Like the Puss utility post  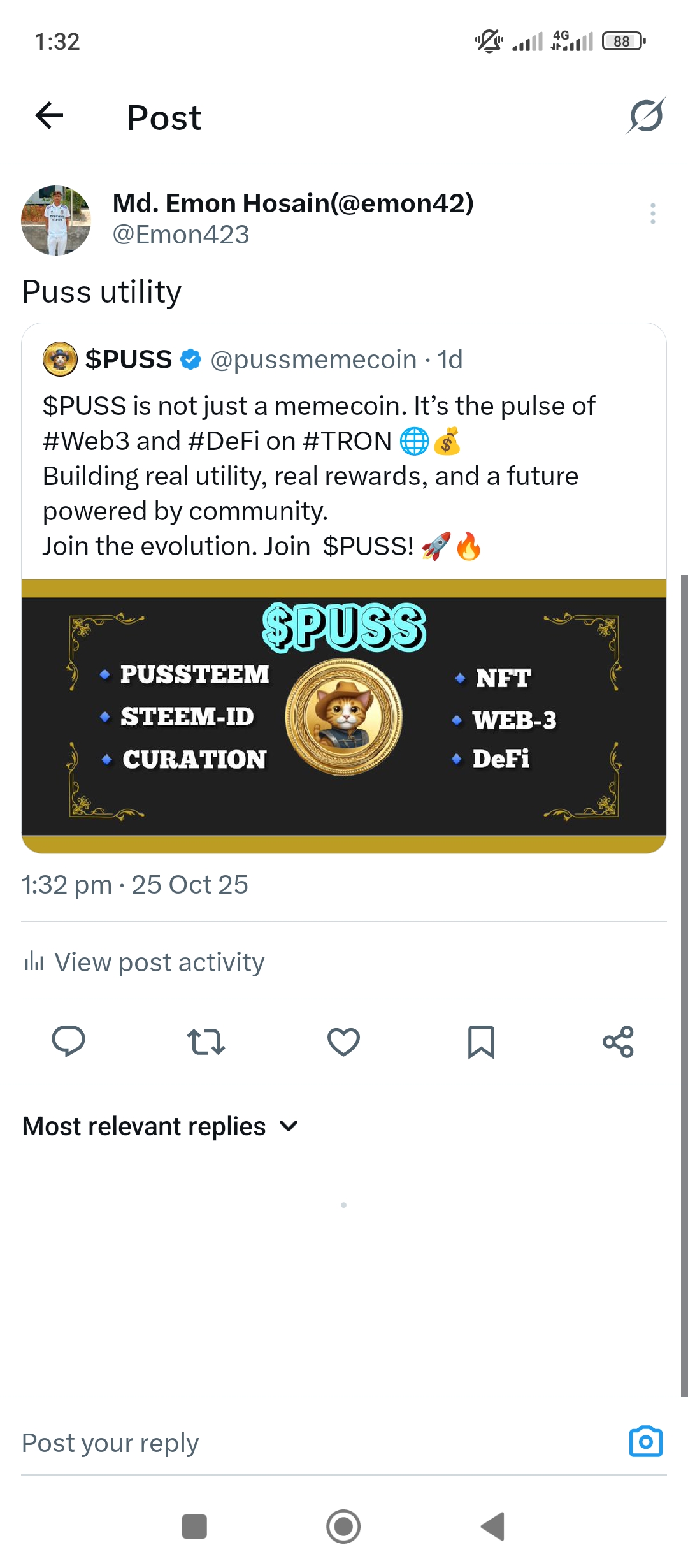tap(343, 1042)
